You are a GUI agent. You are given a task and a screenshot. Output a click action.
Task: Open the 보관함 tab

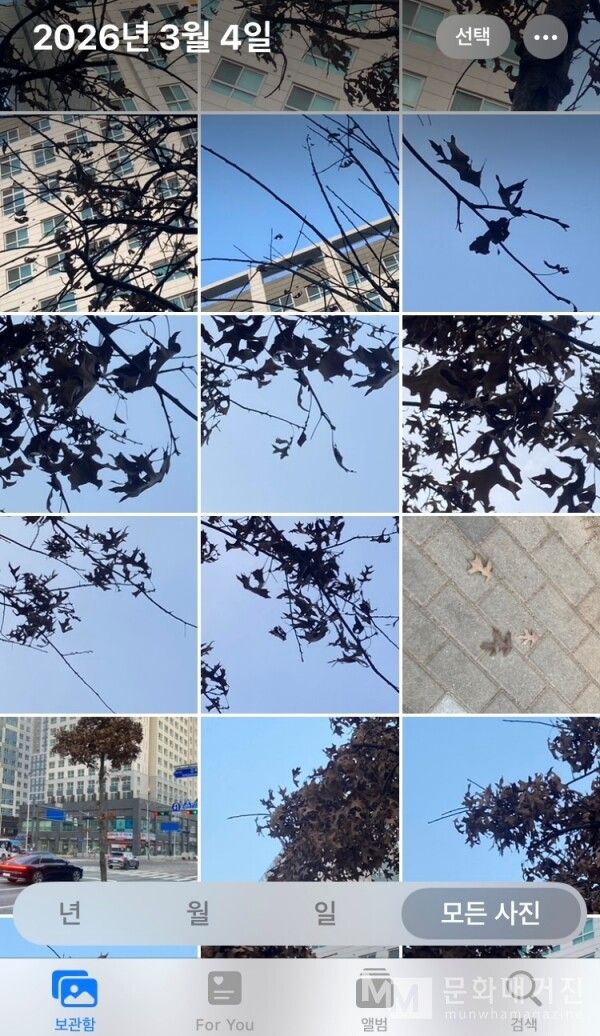pyautogui.click(x=75, y=1000)
